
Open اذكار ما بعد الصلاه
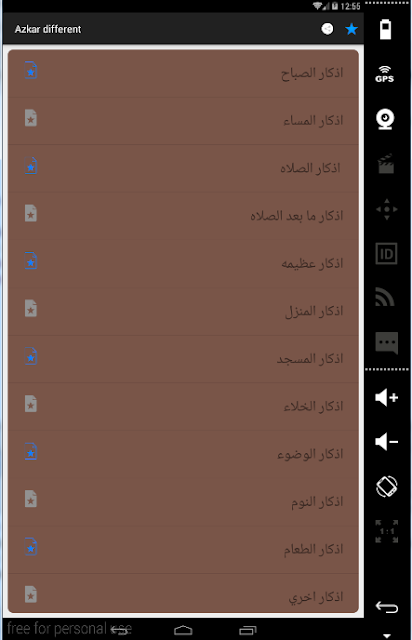(x=183, y=216)
